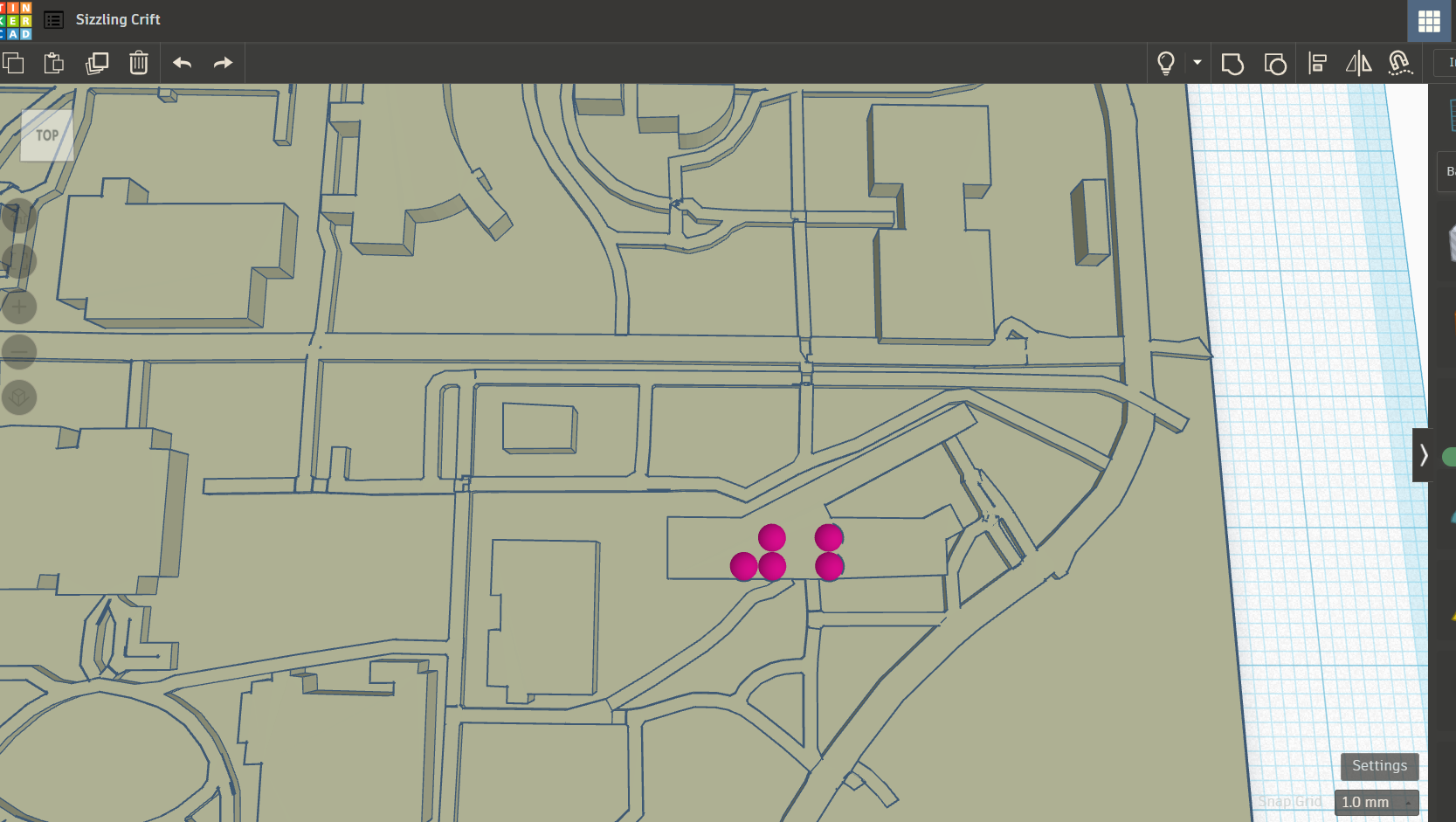Open the design list menu icon
Image resolution: width=1456 pixels, height=822 pixels.
tap(54, 19)
